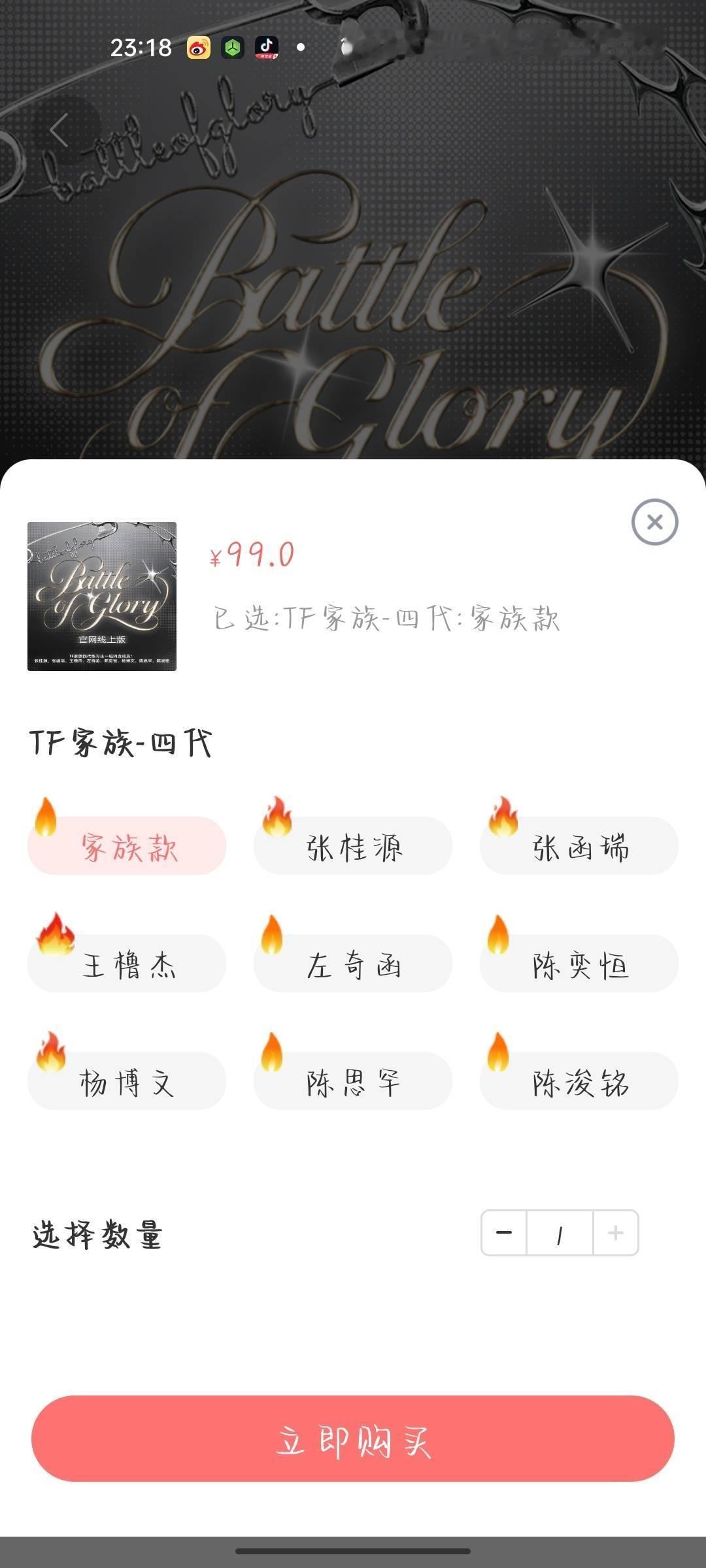Tap the back arrow on the banner image
This screenshot has height=1568, width=706.
(59, 131)
